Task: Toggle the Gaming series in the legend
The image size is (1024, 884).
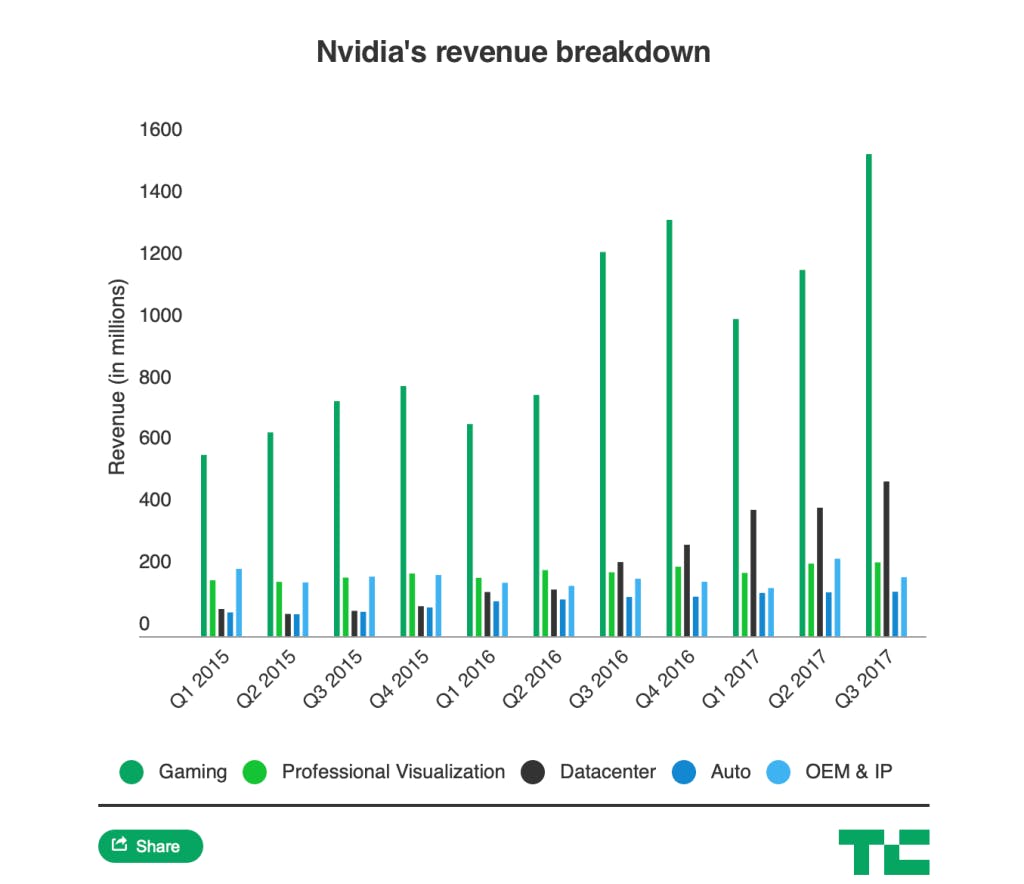Action: [173, 772]
